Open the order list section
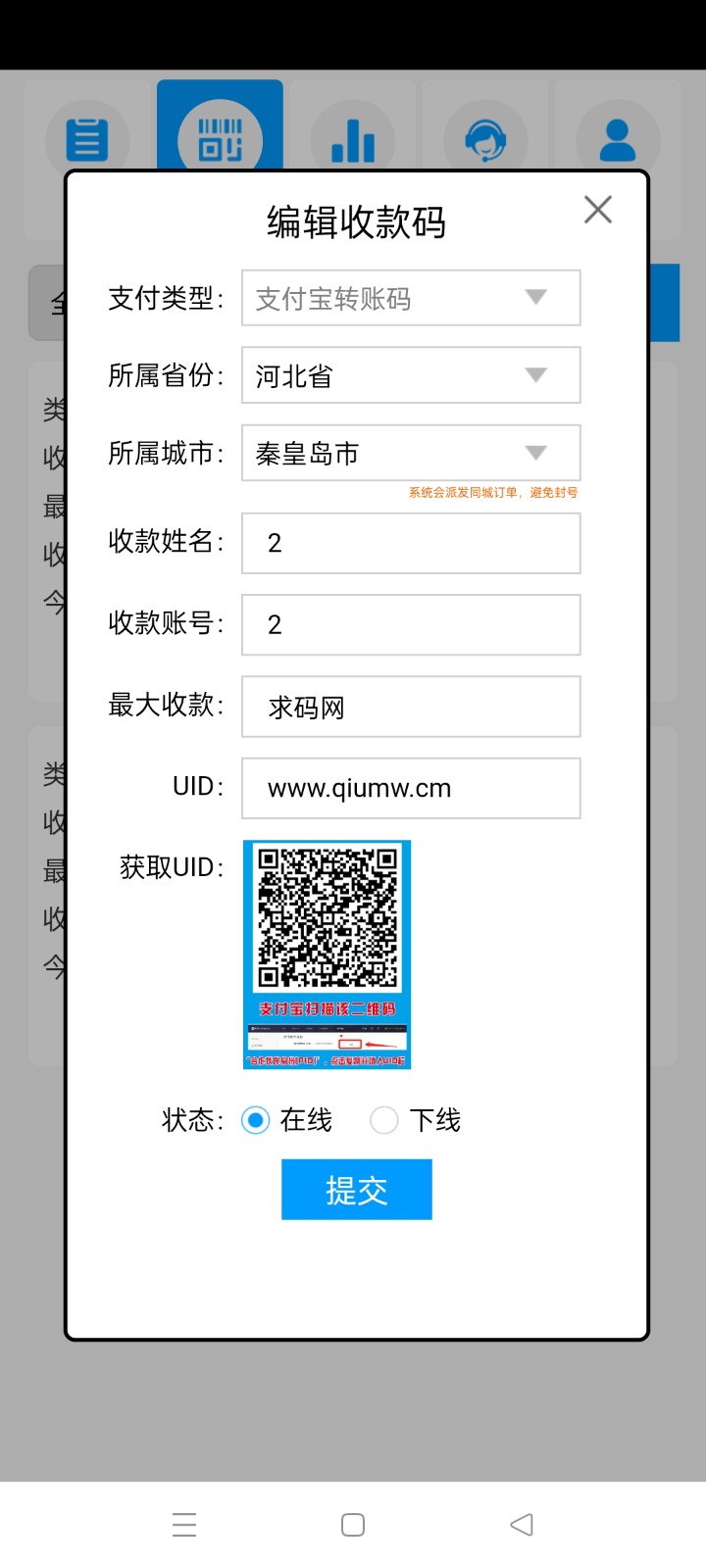 click(x=86, y=140)
